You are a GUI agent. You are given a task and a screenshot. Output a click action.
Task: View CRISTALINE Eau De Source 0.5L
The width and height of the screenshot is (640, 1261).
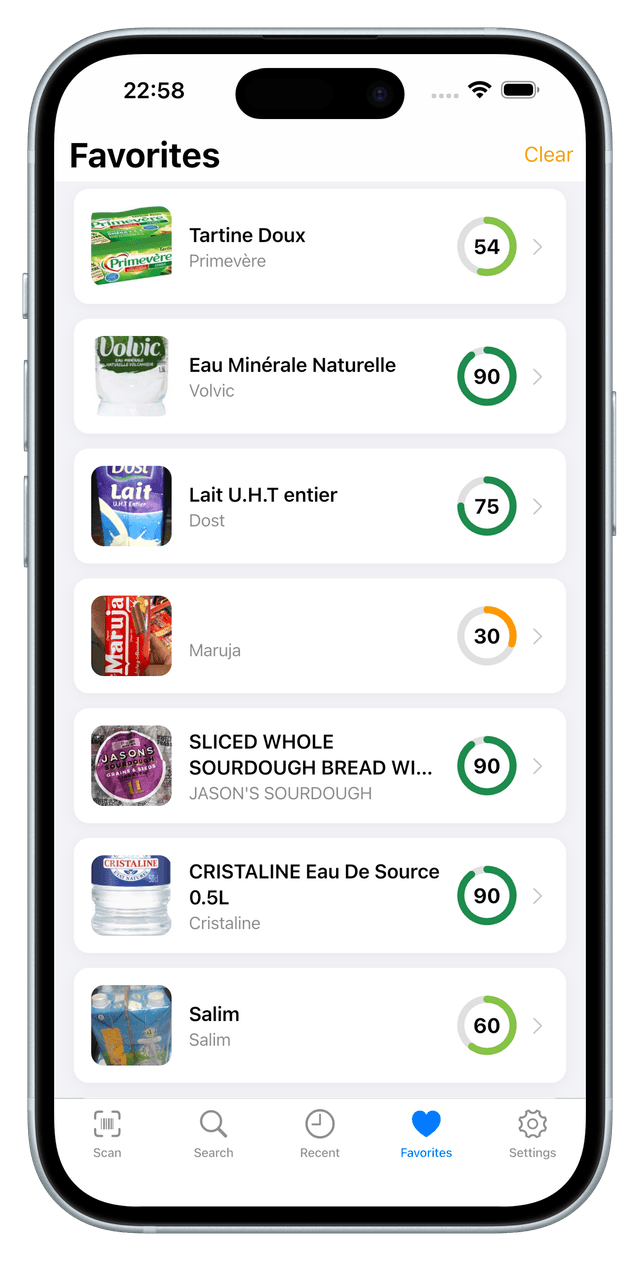coord(319,896)
